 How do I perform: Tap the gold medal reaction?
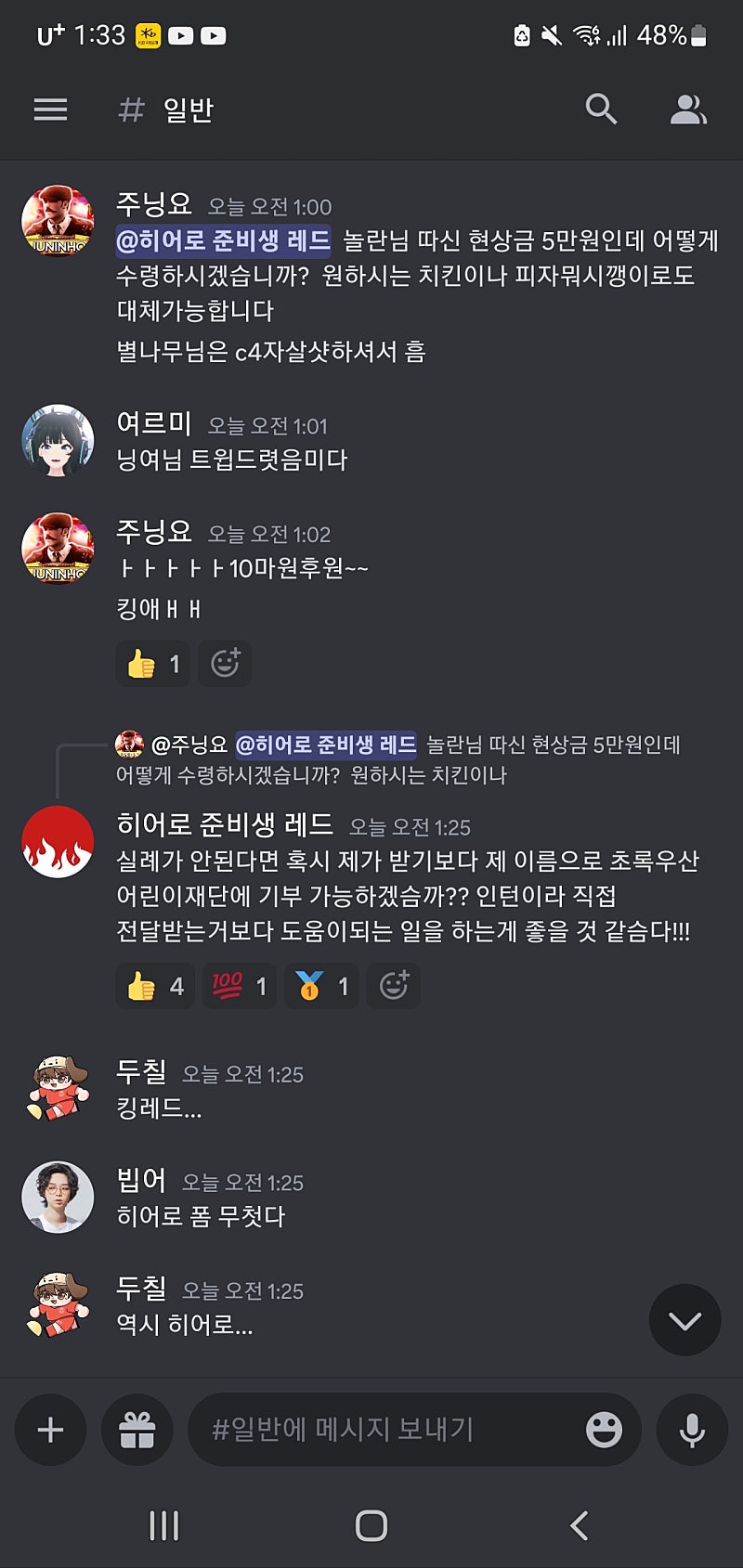click(x=321, y=986)
